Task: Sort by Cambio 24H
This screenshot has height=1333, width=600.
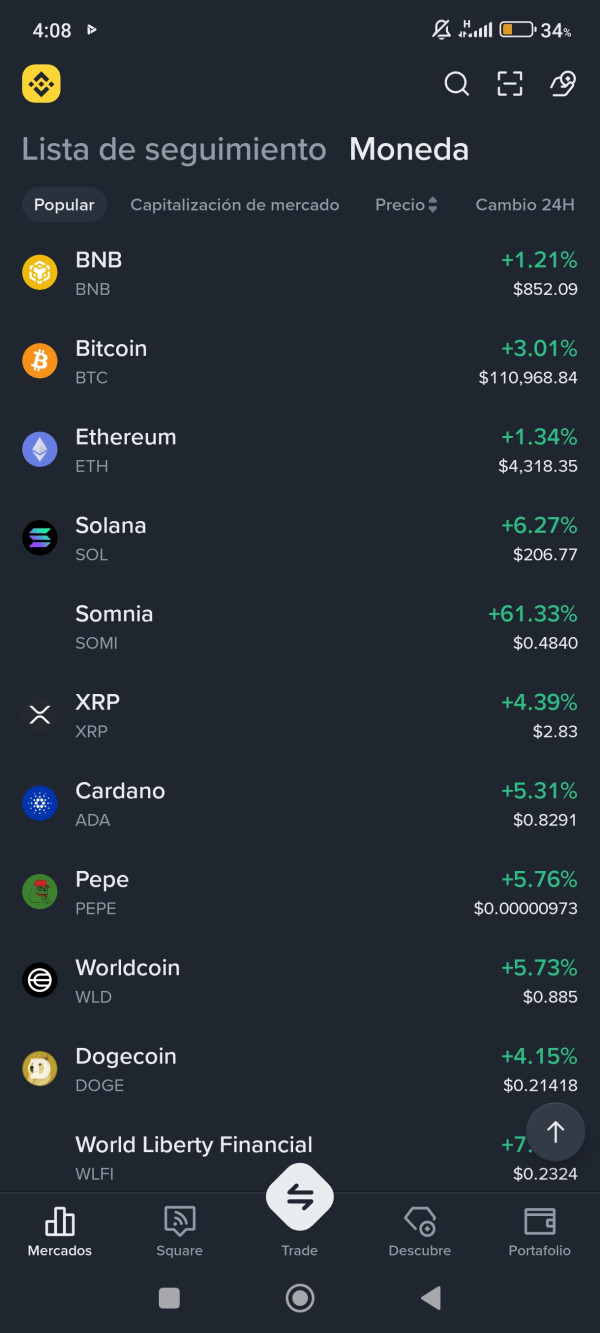Action: point(525,205)
